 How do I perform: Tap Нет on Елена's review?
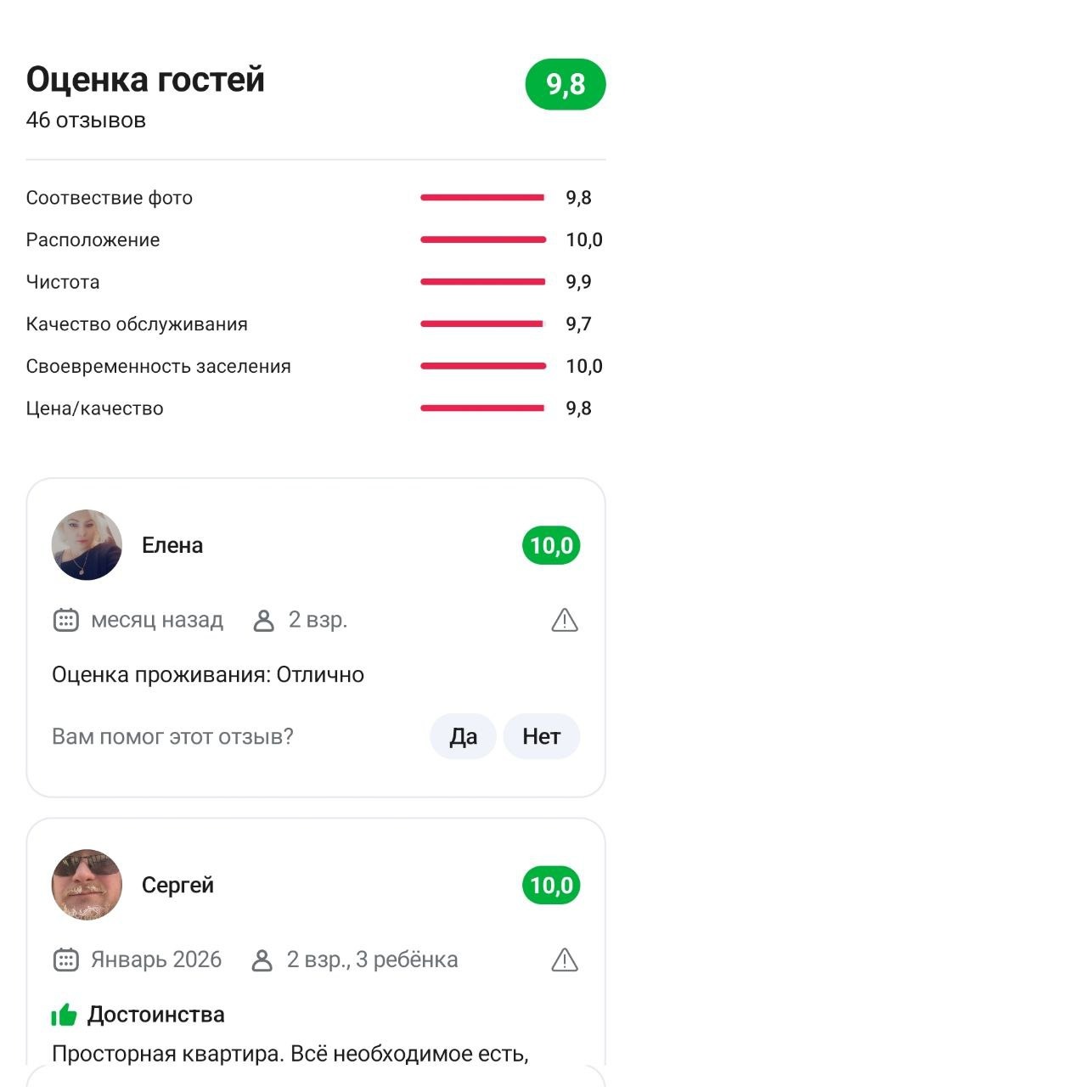coord(542,736)
